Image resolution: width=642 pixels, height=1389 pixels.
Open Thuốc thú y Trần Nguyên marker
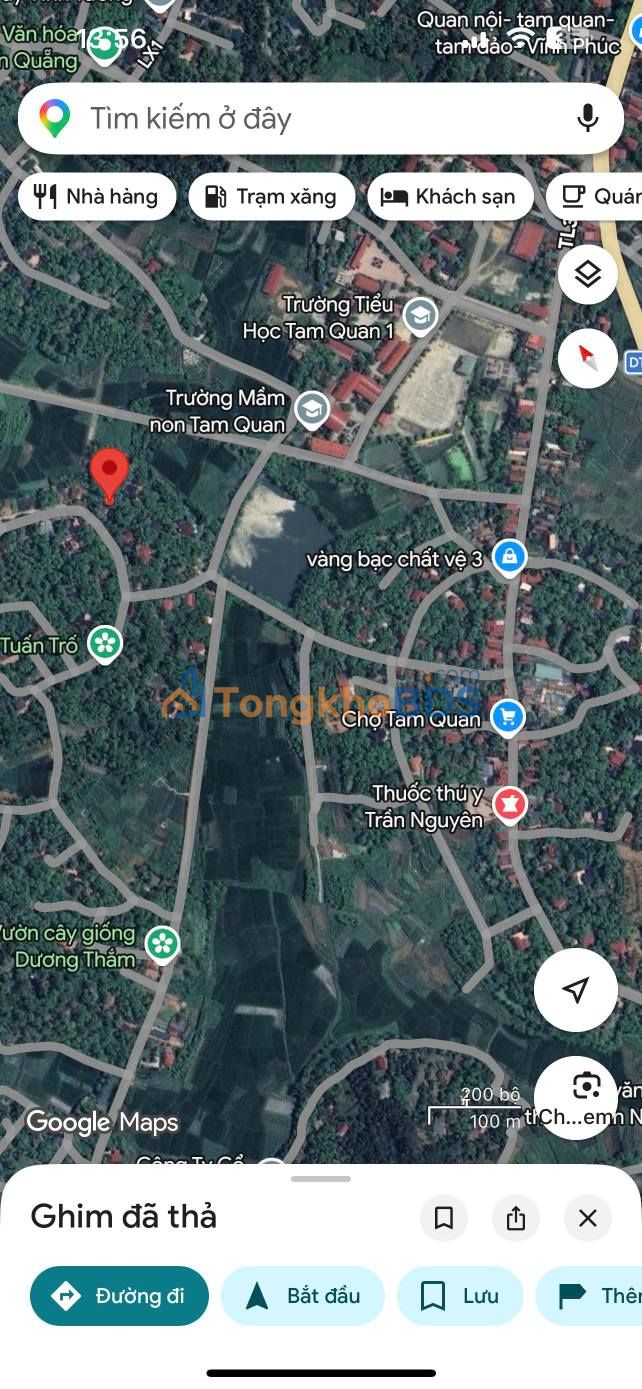point(511,803)
